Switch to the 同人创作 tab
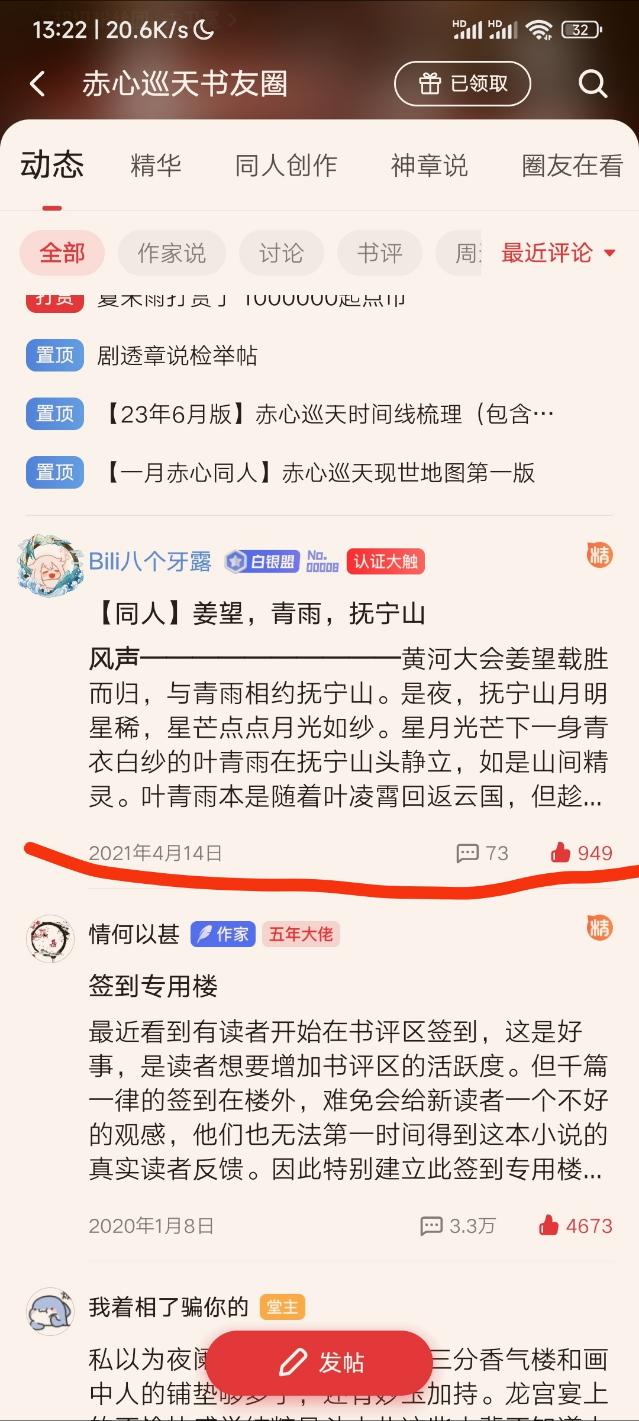Screen dimensions: 639x1421 pos(286,165)
